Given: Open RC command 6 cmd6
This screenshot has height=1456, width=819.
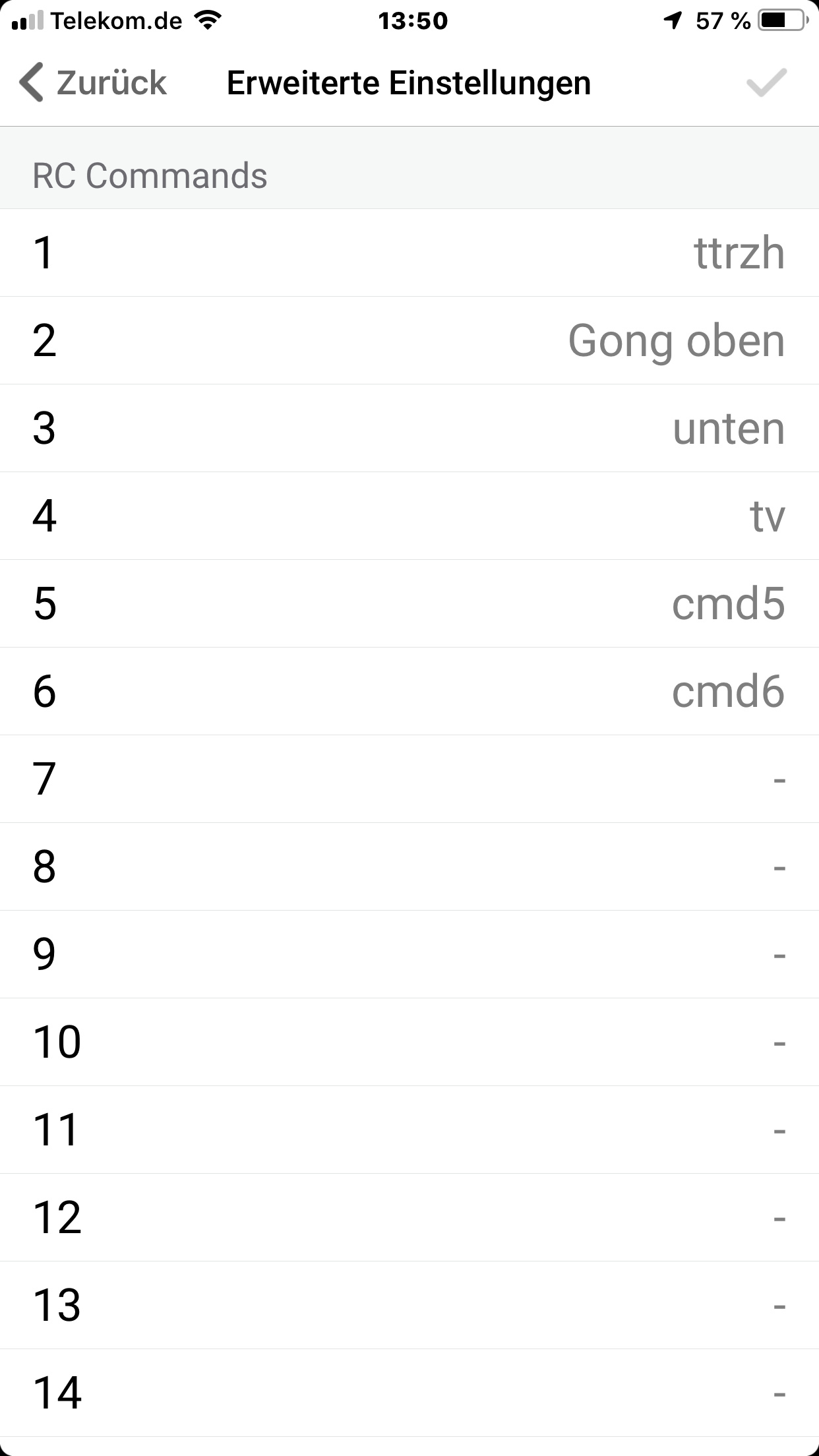Looking at the screenshot, I should click(409, 692).
